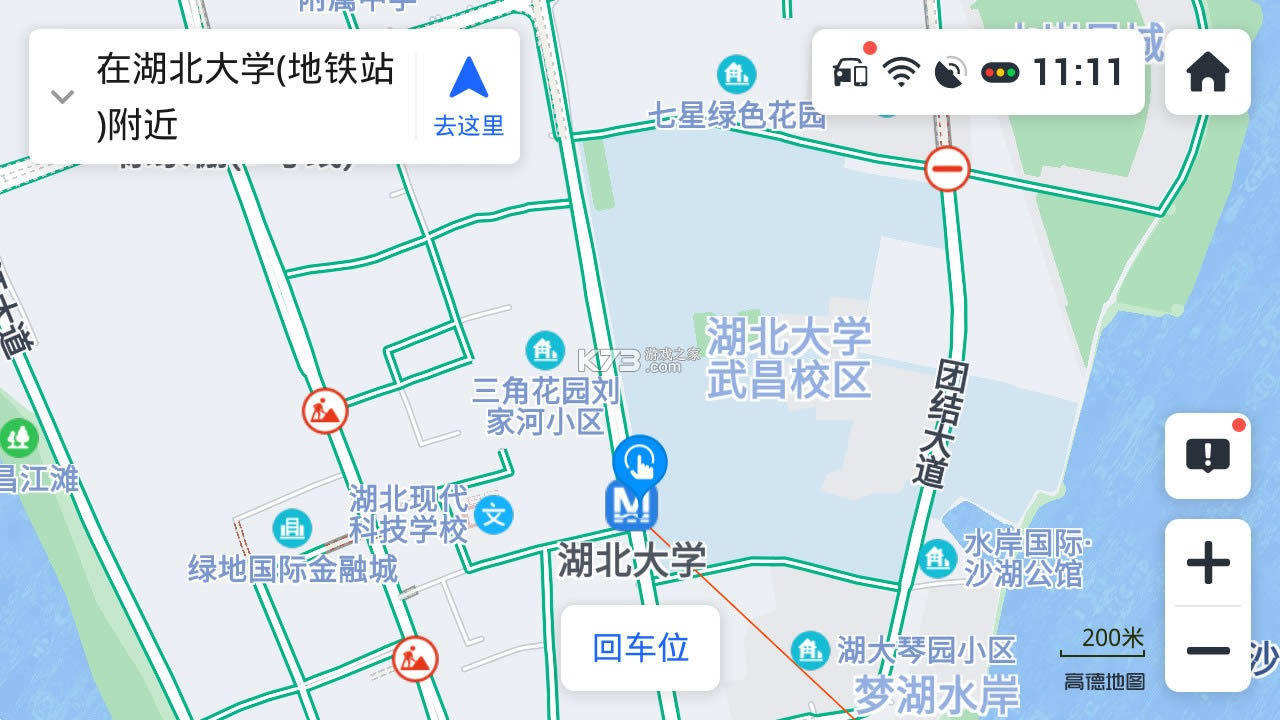Open the road closure marker on 团结大道
Image resolution: width=1280 pixels, height=720 pixels.
click(947, 169)
